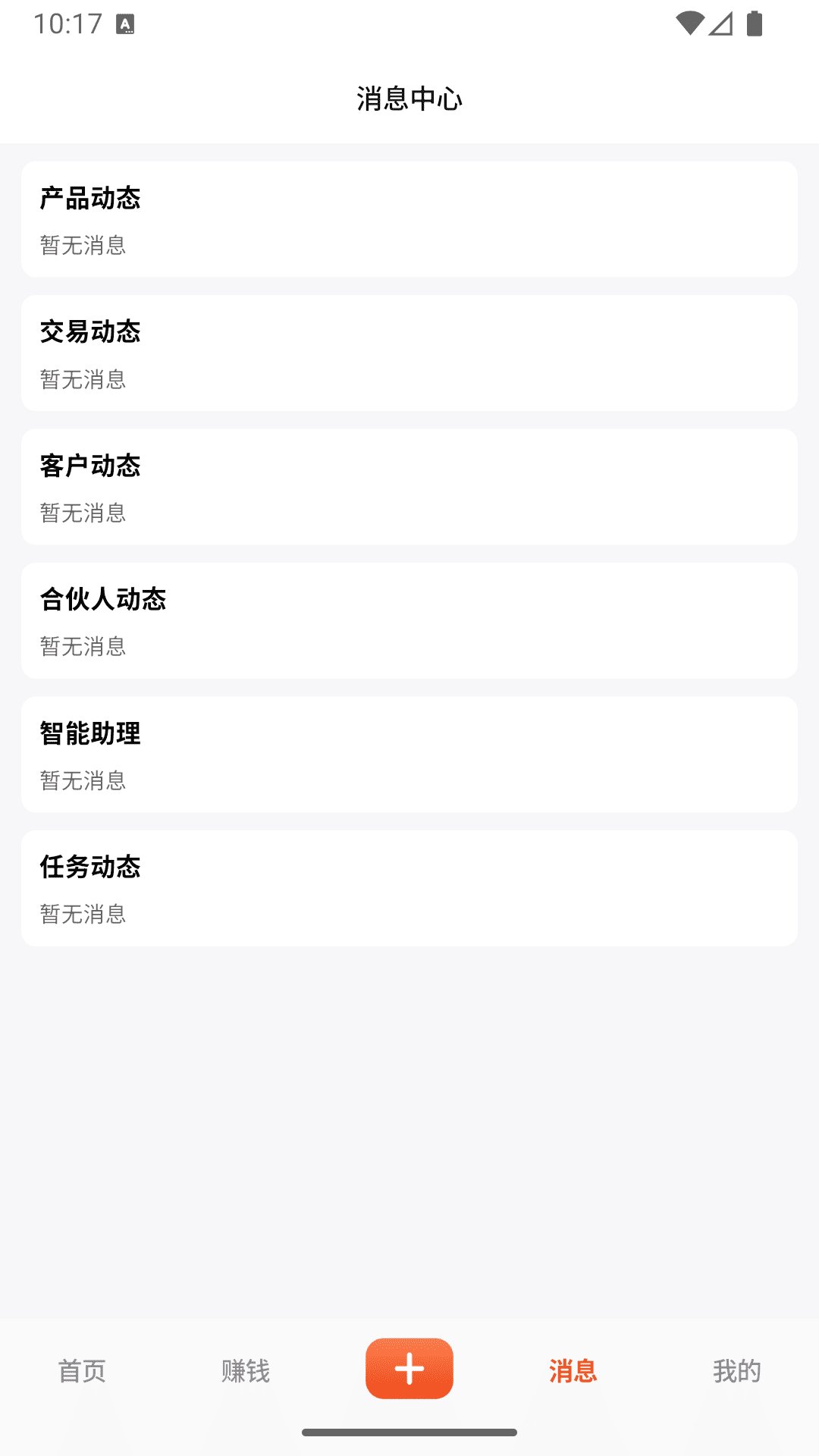Open the 客户动态 message channel
The width and height of the screenshot is (819, 1456).
pyautogui.click(x=409, y=486)
